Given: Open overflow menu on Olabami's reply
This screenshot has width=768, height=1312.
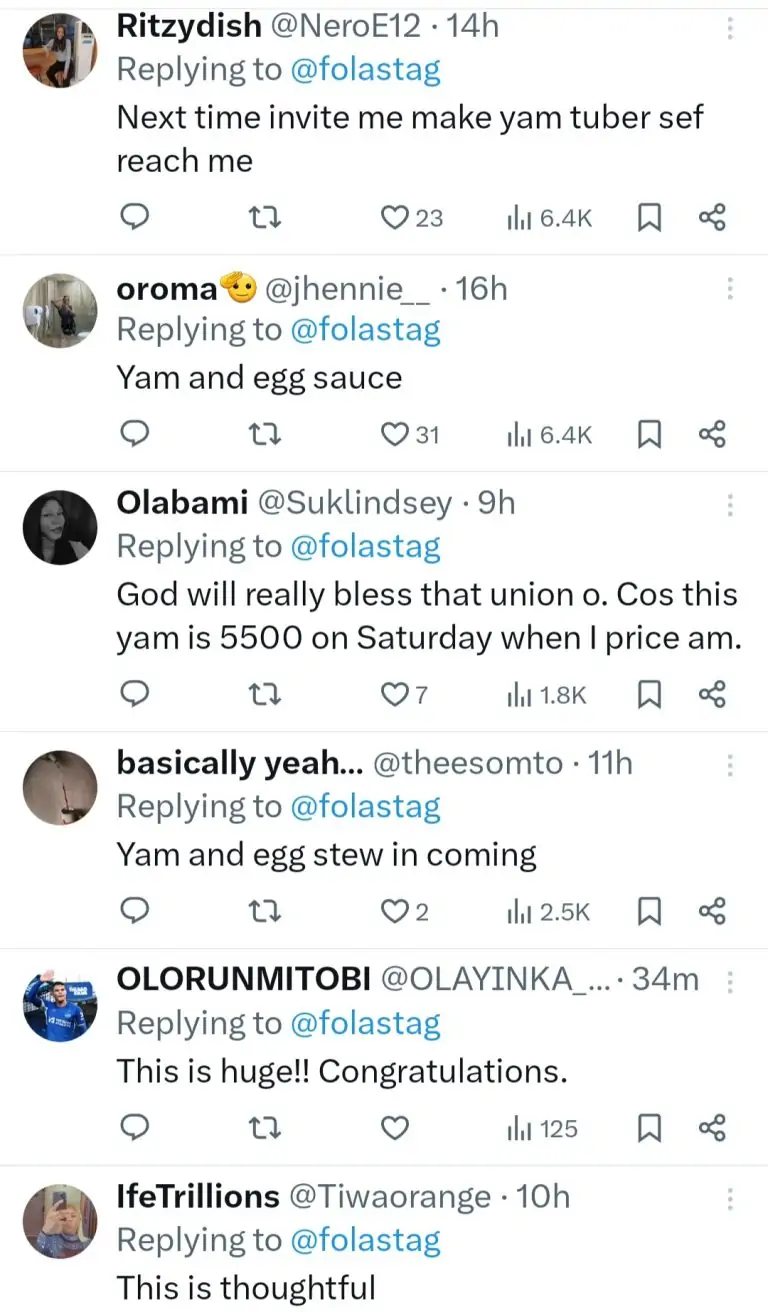Looking at the screenshot, I should [x=730, y=504].
